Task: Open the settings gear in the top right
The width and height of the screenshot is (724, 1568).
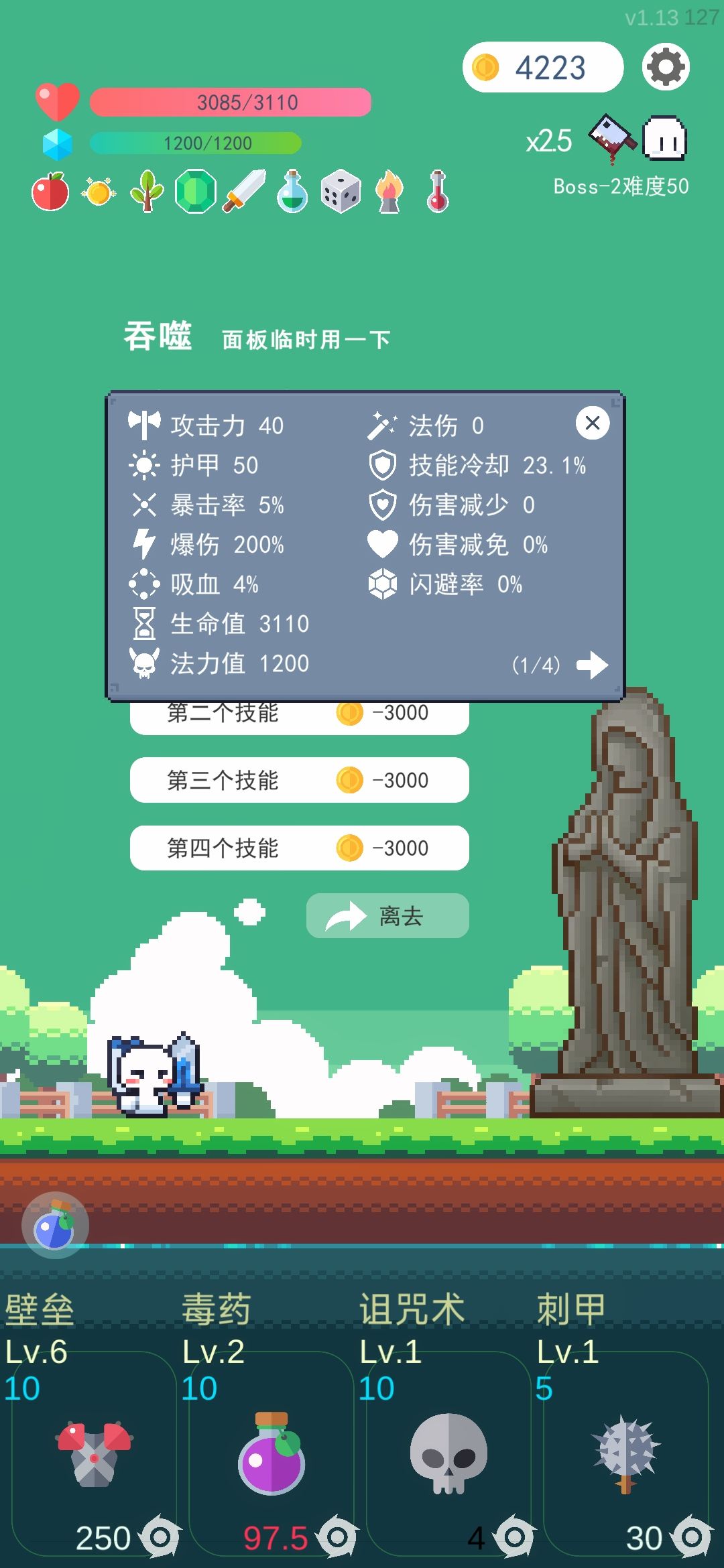Action: pyautogui.click(x=664, y=66)
